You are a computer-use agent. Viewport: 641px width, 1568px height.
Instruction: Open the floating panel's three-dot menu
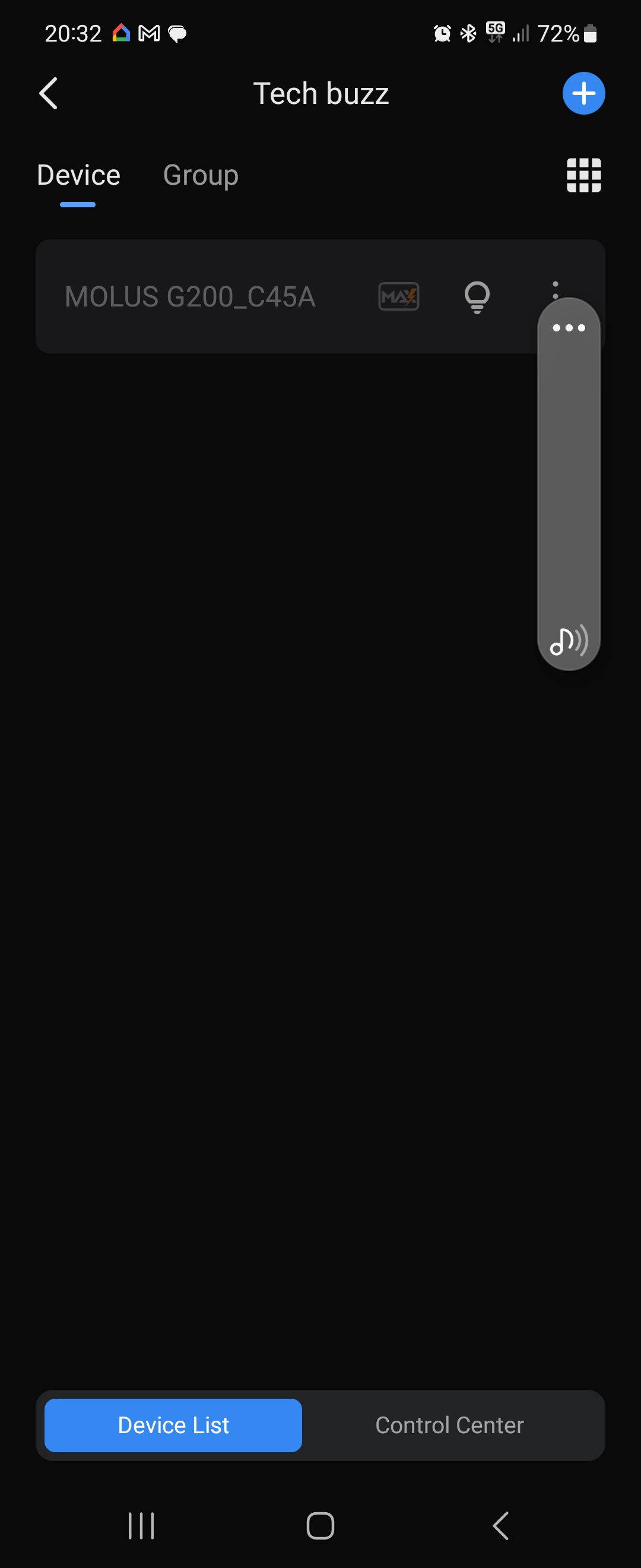click(568, 328)
